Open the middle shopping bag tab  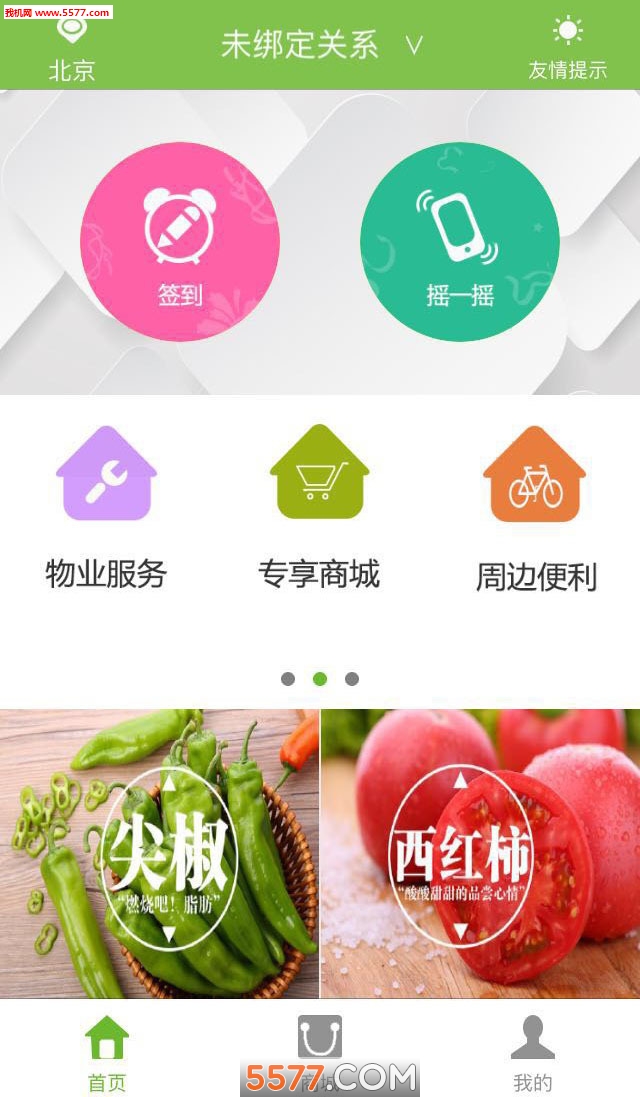point(320,1045)
